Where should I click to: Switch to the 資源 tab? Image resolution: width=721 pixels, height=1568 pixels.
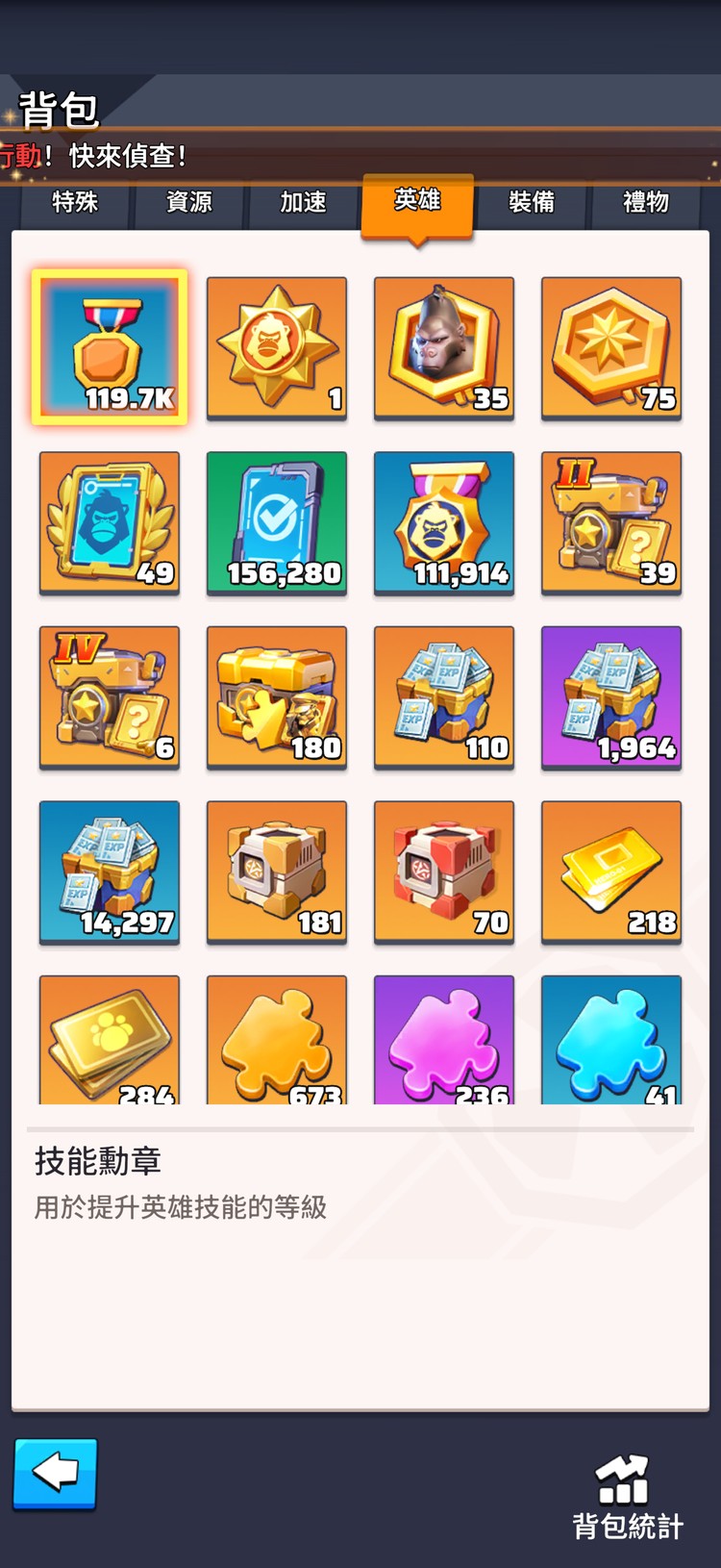coord(189,202)
